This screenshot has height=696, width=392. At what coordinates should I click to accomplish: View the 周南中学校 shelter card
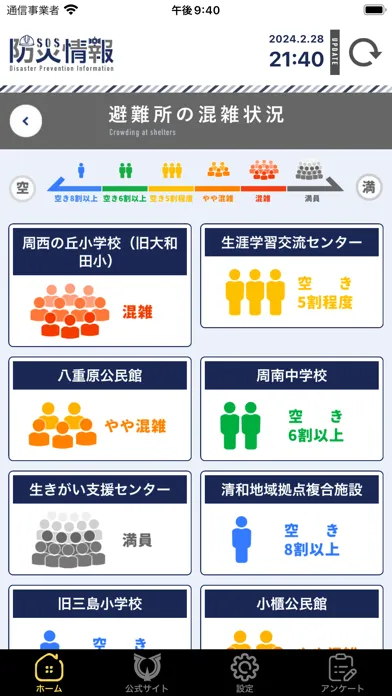[292, 409]
